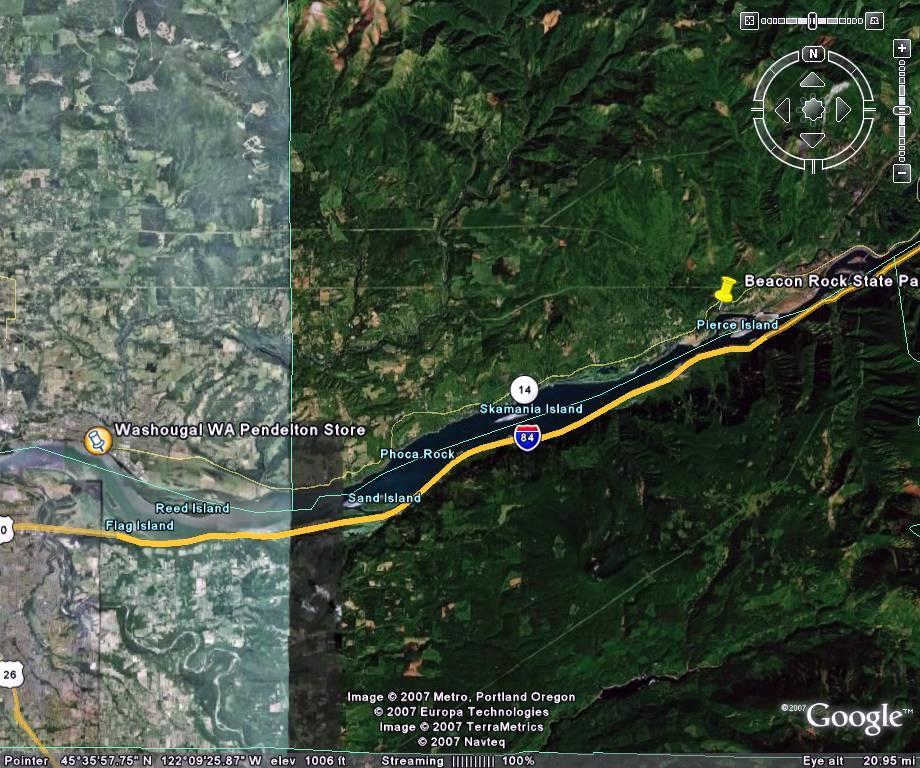Image resolution: width=920 pixels, height=768 pixels.
Task: Pan the map right with the right arrow
Action: pyautogui.click(x=843, y=109)
